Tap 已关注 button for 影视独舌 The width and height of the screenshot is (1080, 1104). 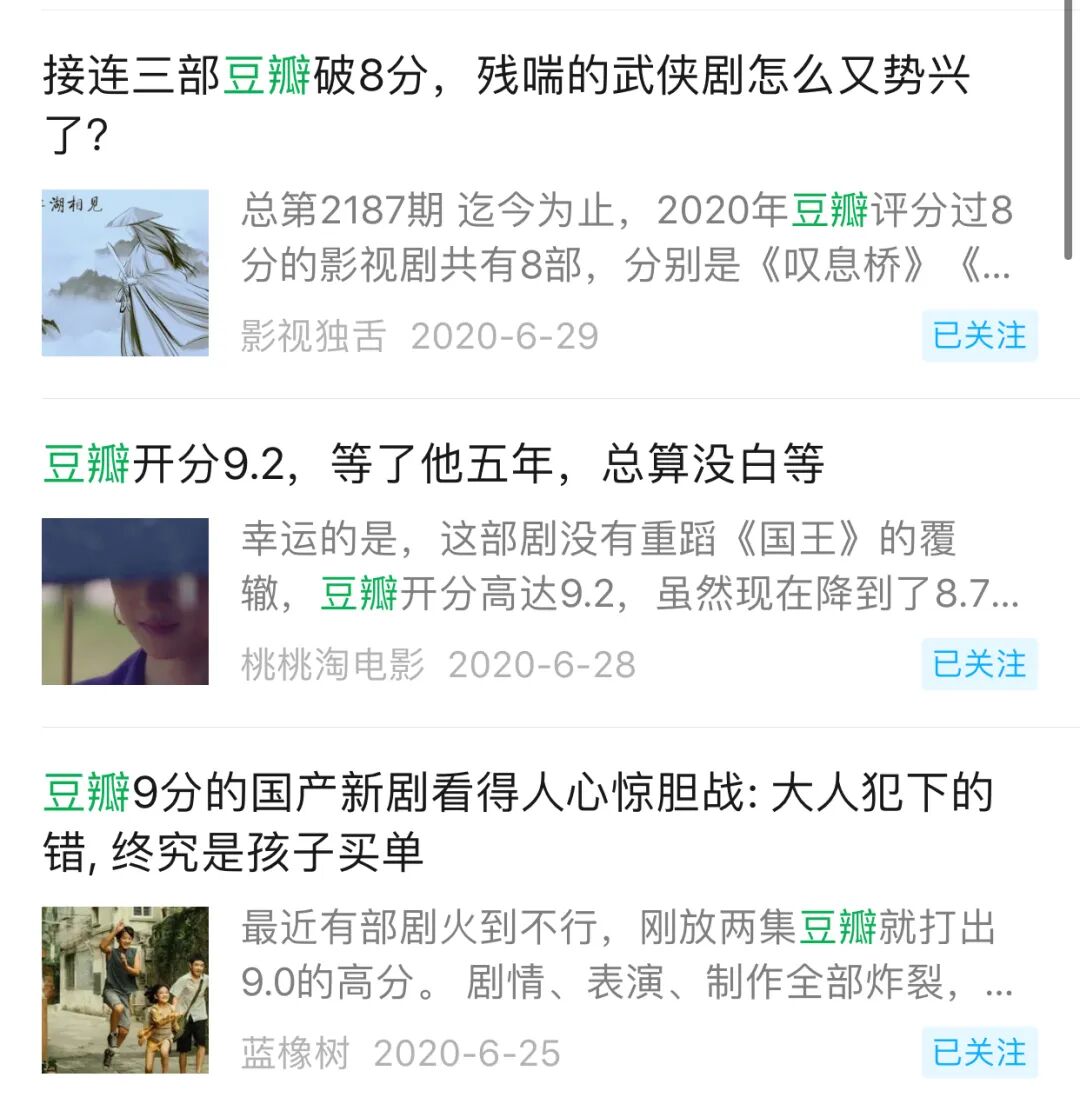pos(979,335)
